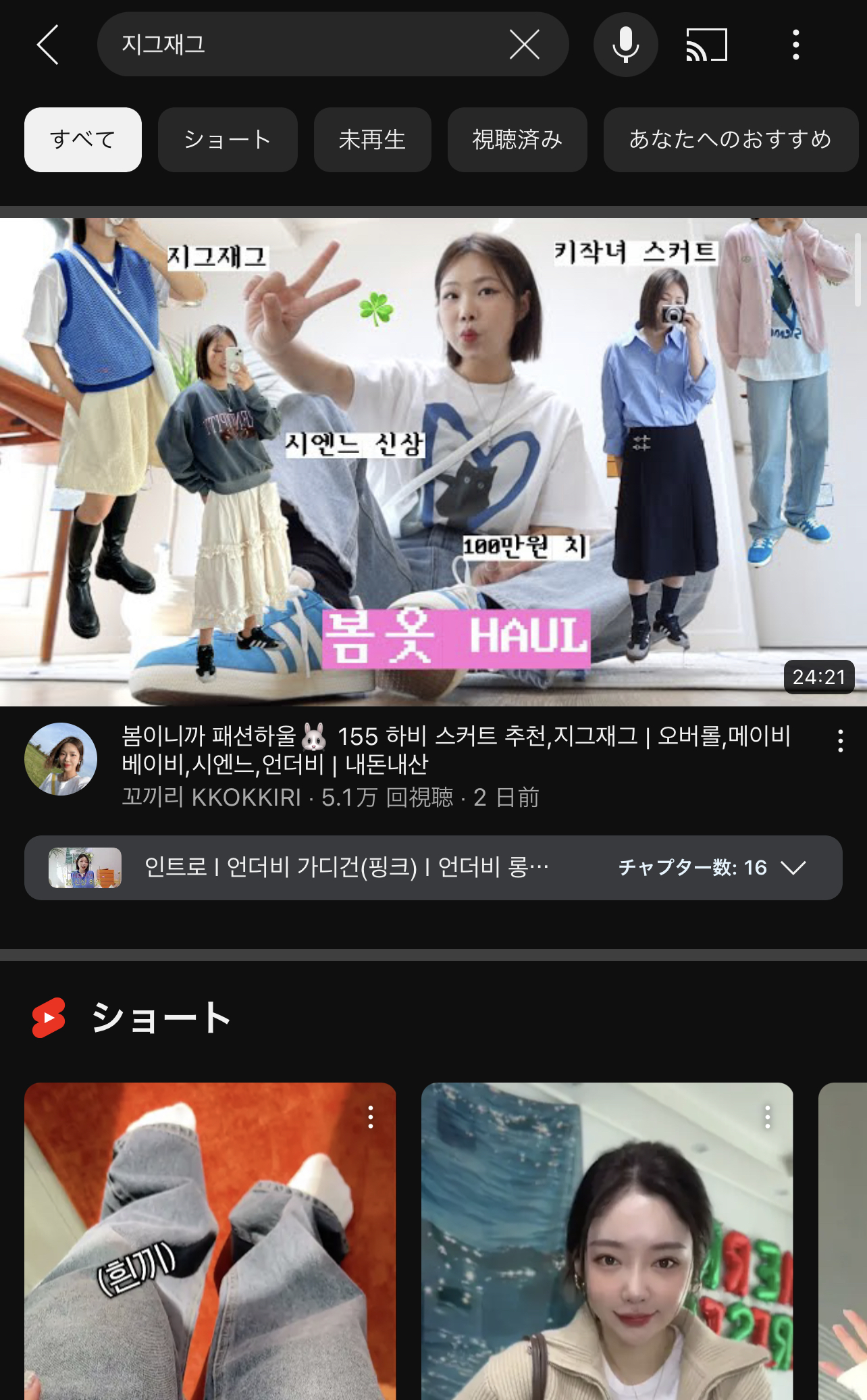
Task: Open the 꼬끼리 KKOKKIRI channel avatar
Action: [61, 759]
